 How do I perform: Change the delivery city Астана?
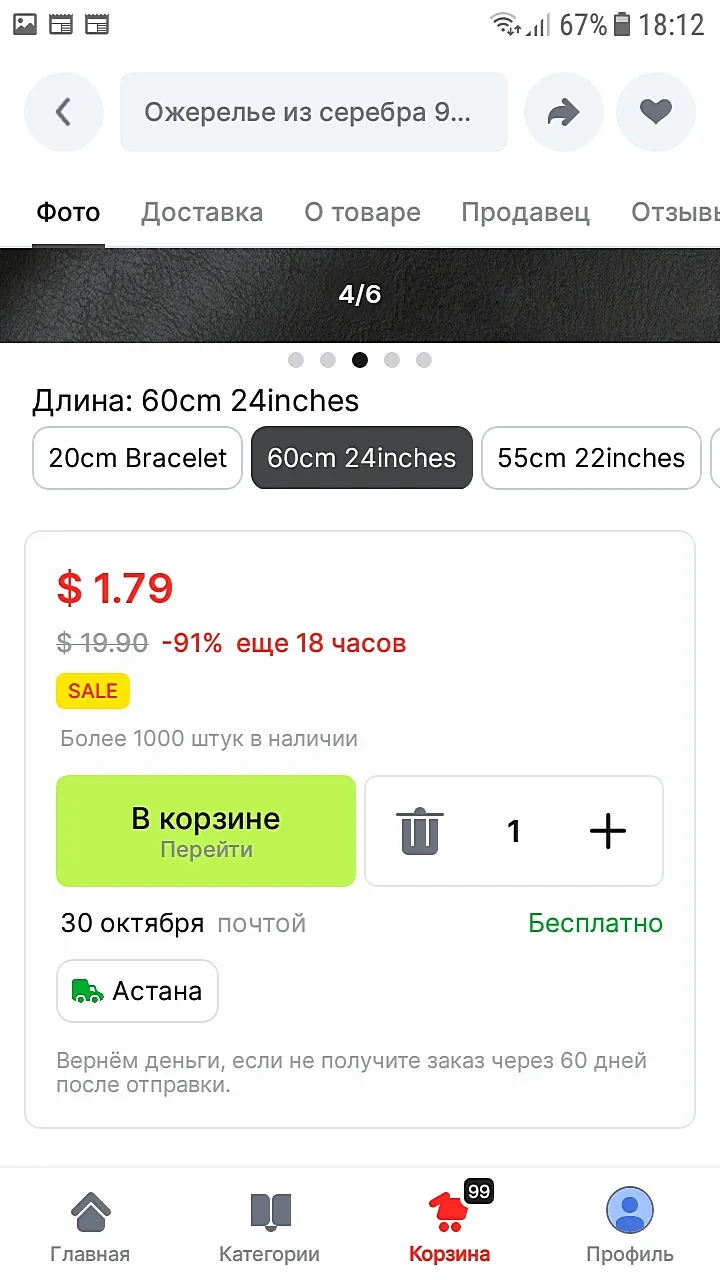click(x=137, y=991)
